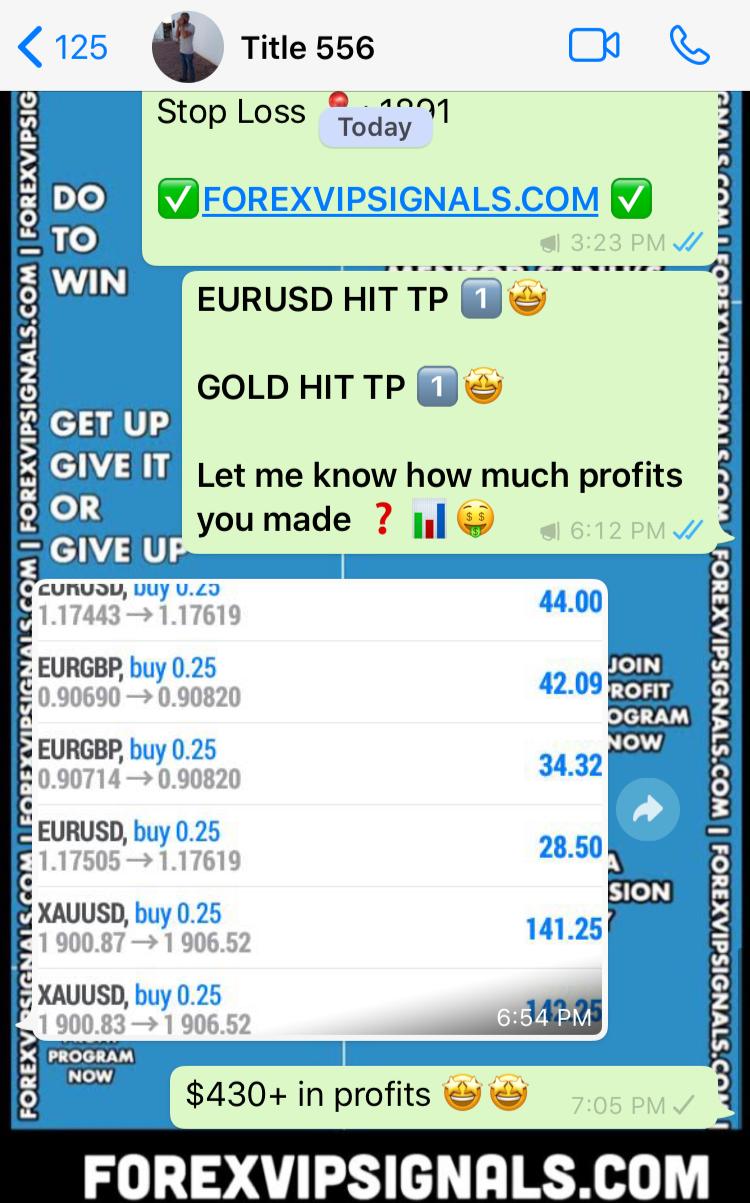Image resolution: width=750 pixels, height=1203 pixels.
Task: Forward the trade results image
Action: point(648,809)
